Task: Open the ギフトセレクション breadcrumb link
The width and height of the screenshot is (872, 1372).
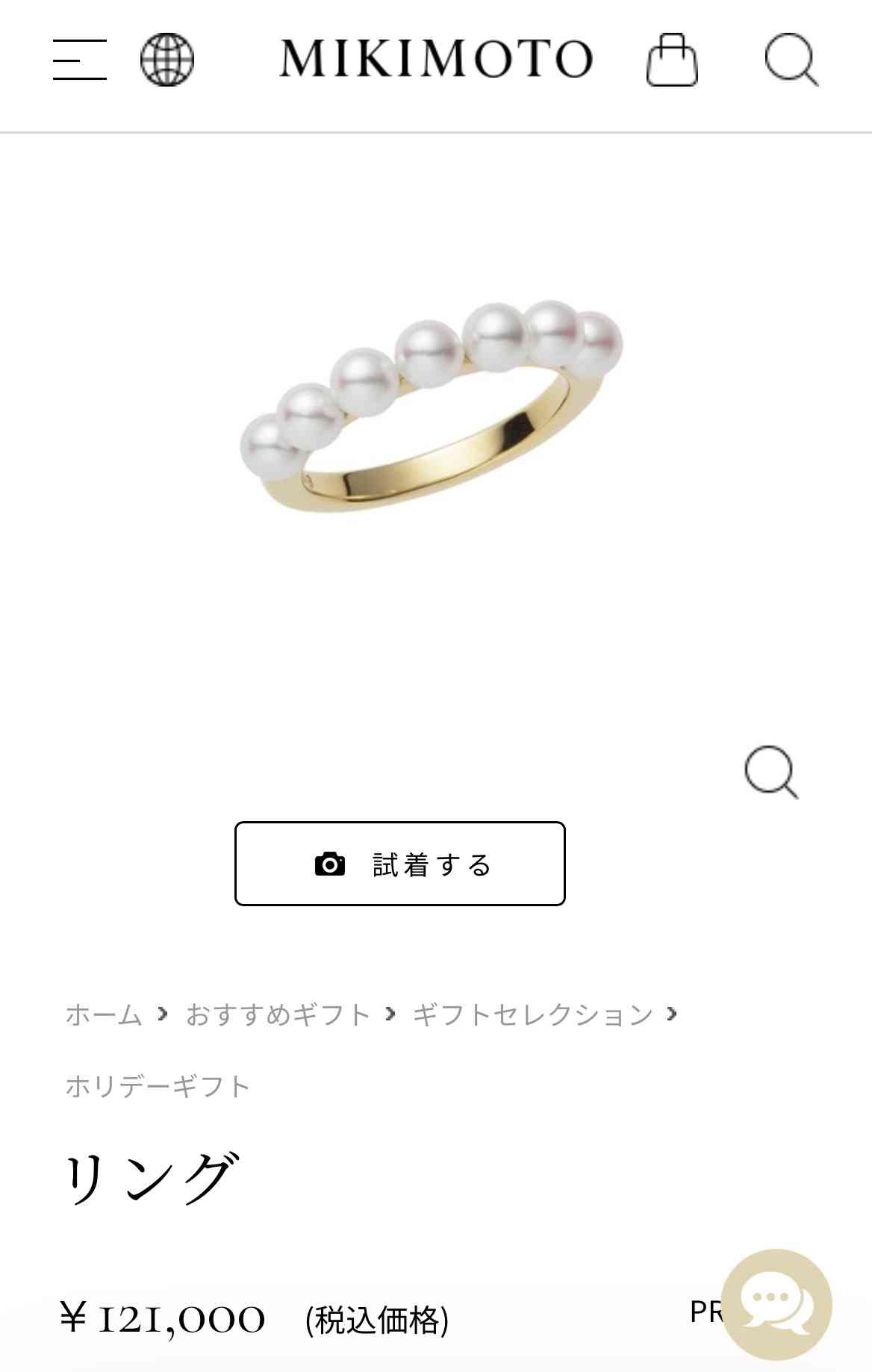Action: click(x=528, y=1014)
